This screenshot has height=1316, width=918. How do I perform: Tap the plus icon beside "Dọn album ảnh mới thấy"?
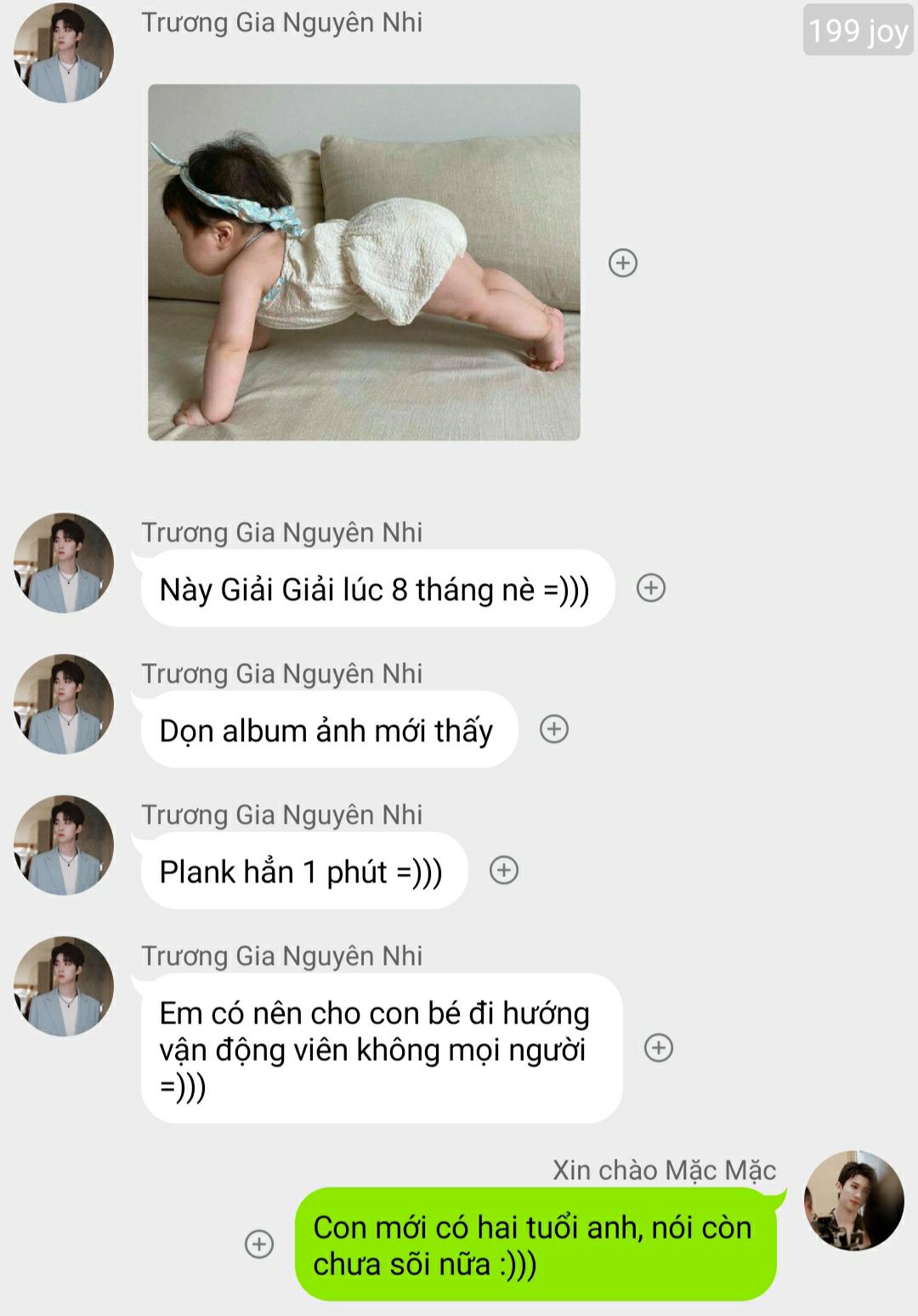[x=554, y=729]
